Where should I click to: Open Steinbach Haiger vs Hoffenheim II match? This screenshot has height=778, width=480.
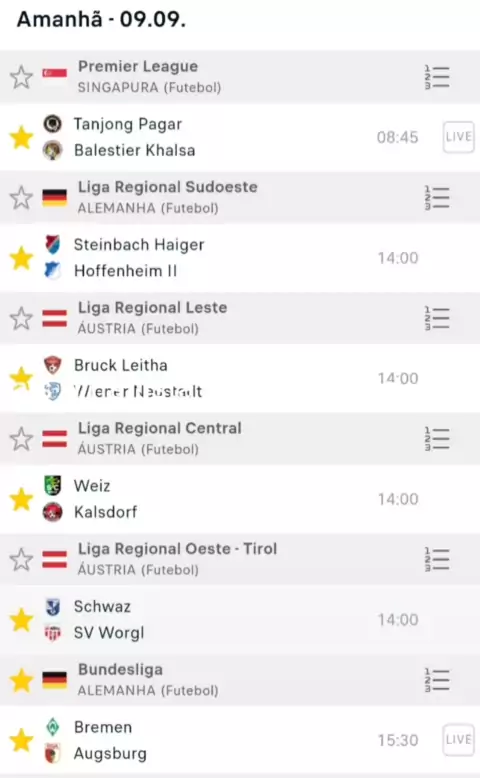coord(240,258)
